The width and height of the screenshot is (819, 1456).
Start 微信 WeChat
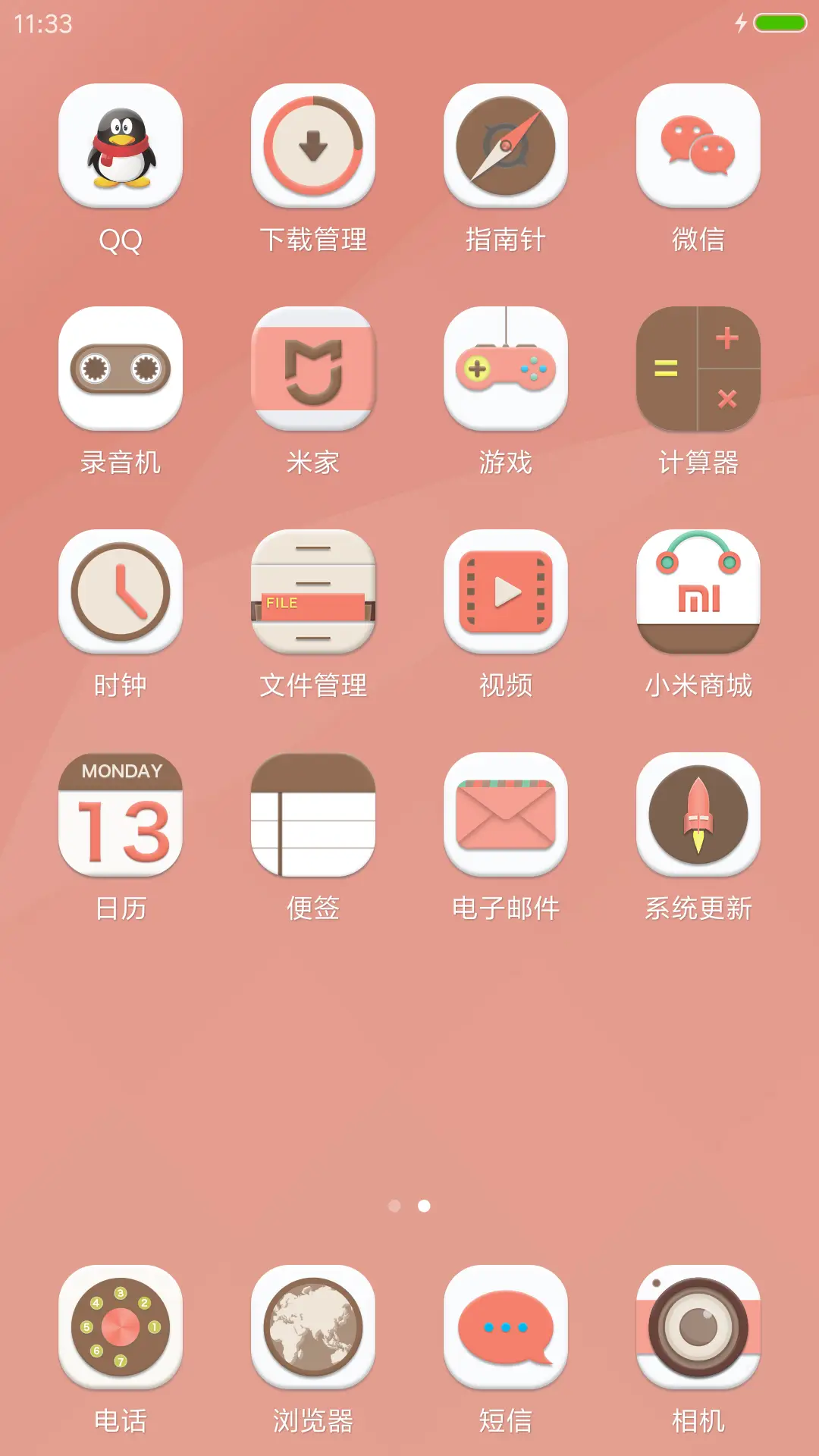click(x=699, y=148)
